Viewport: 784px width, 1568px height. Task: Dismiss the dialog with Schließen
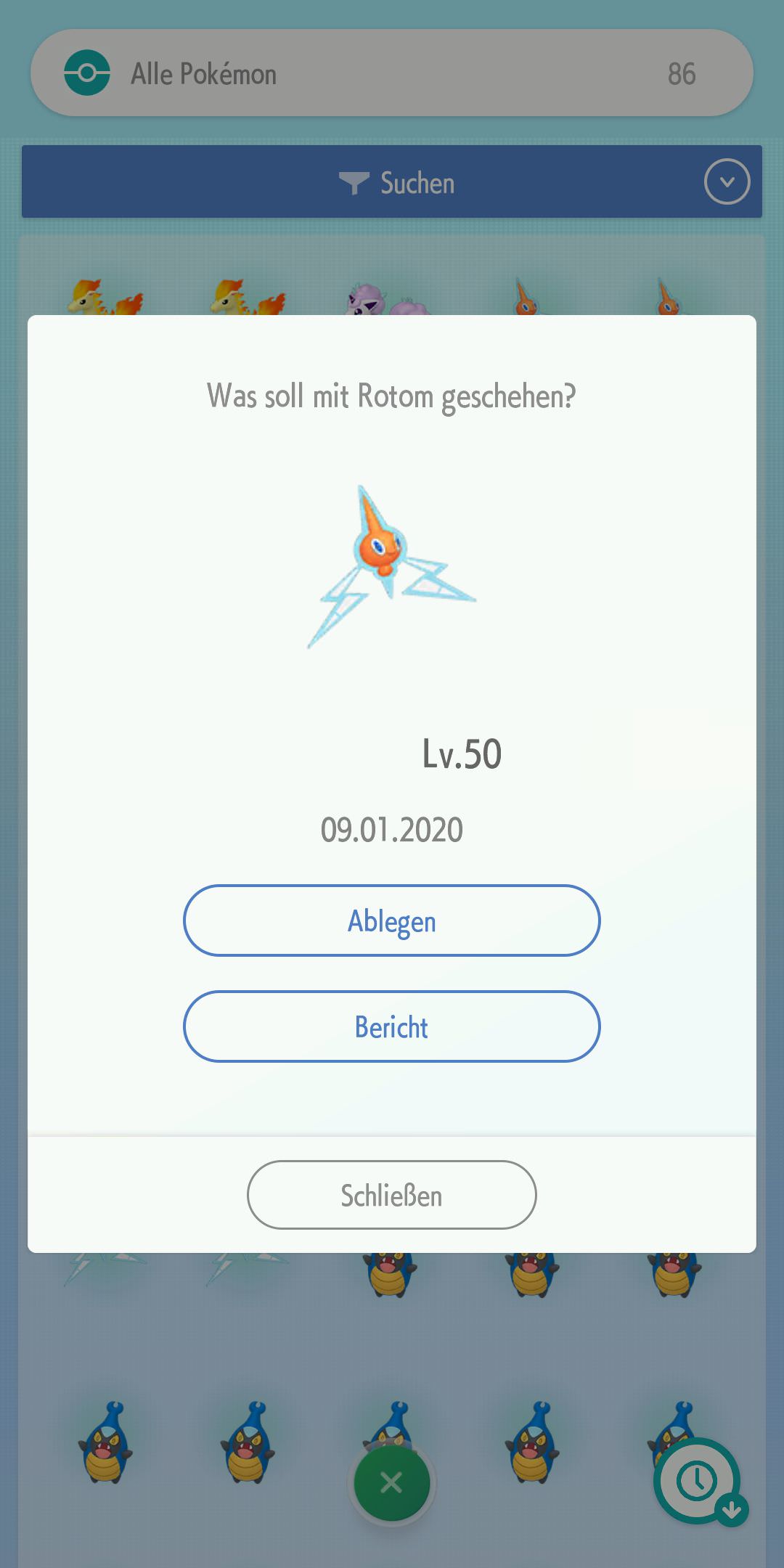click(391, 1195)
